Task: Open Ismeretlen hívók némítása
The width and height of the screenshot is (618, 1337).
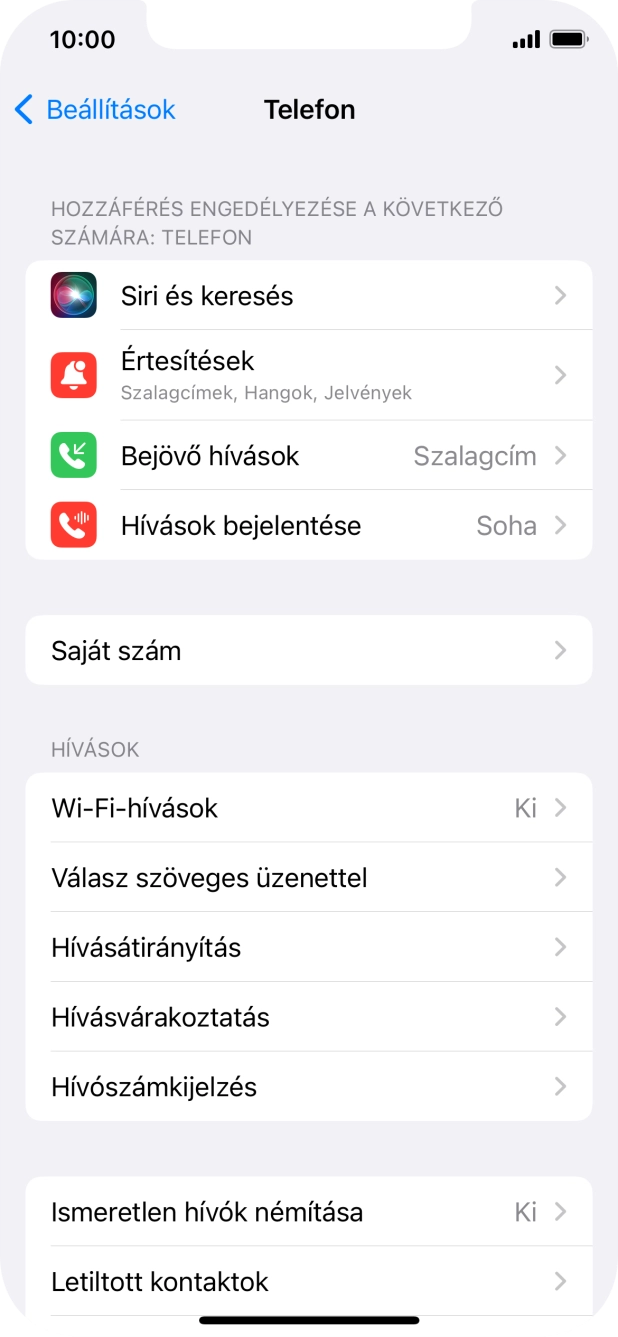Action: coord(308,1212)
